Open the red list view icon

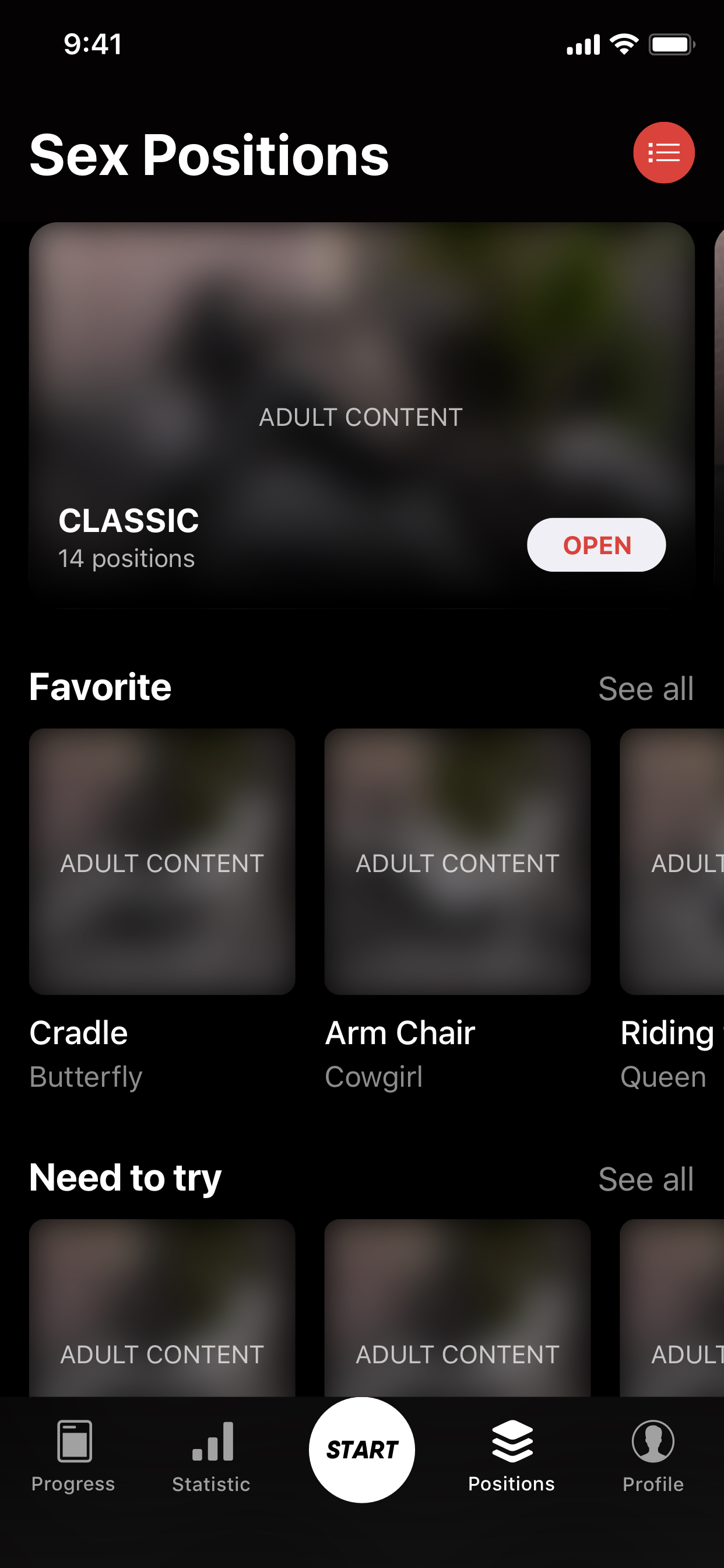tap(663, 153)
